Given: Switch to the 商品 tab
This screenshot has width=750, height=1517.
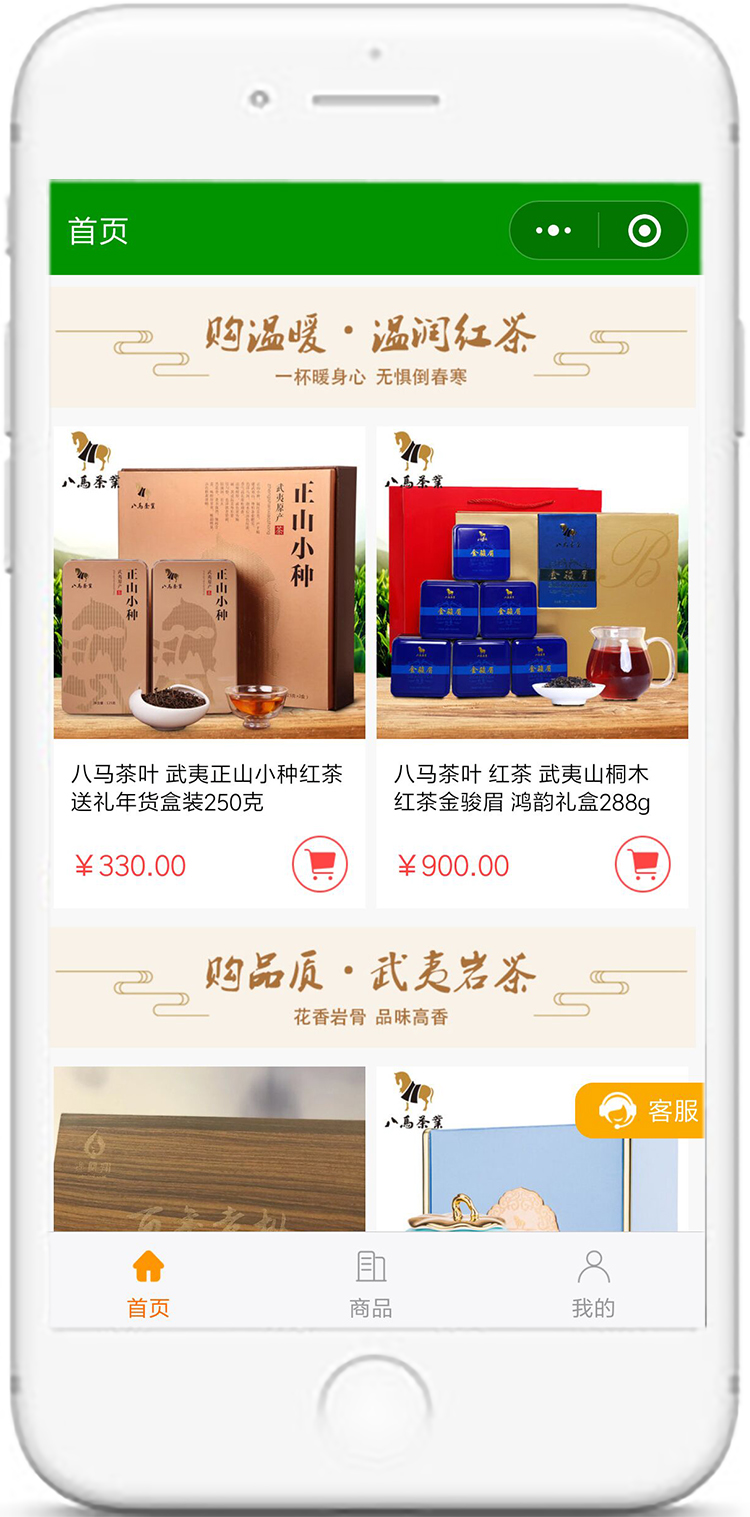Looking at the screenshot, I should point(371,1284).
